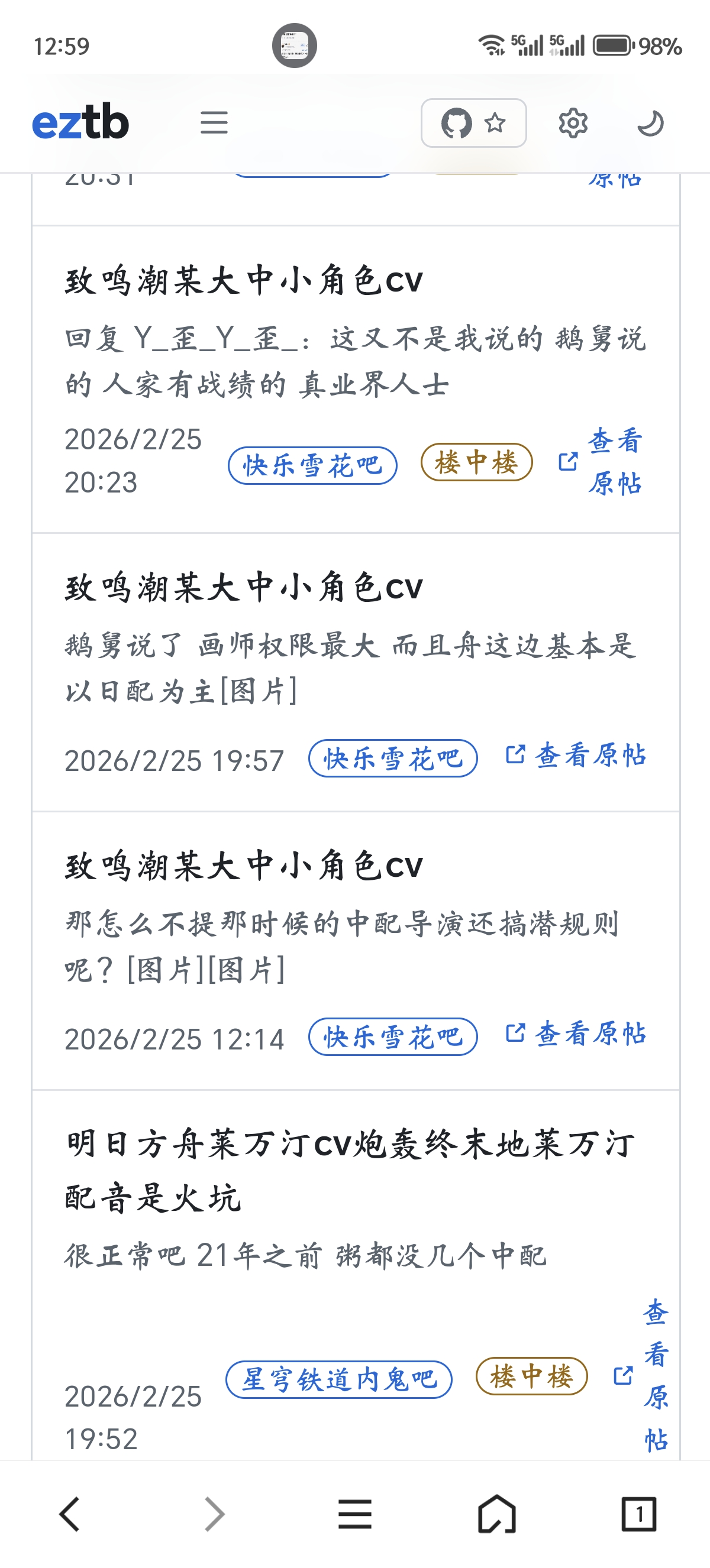Go to the browser home page

click(497, 1514)
